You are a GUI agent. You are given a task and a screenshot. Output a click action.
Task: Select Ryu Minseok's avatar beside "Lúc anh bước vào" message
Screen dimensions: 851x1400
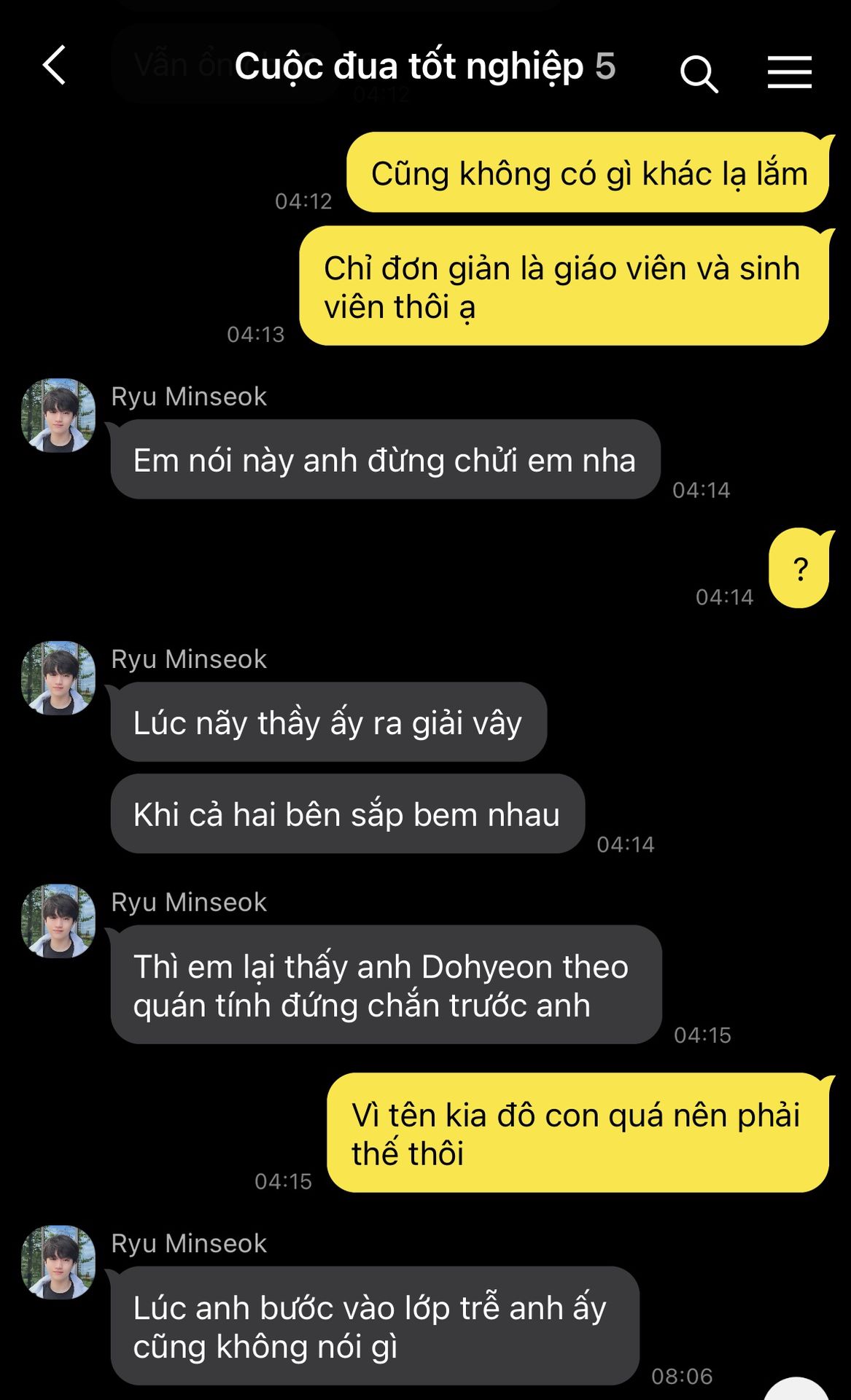coord(58,1262)
